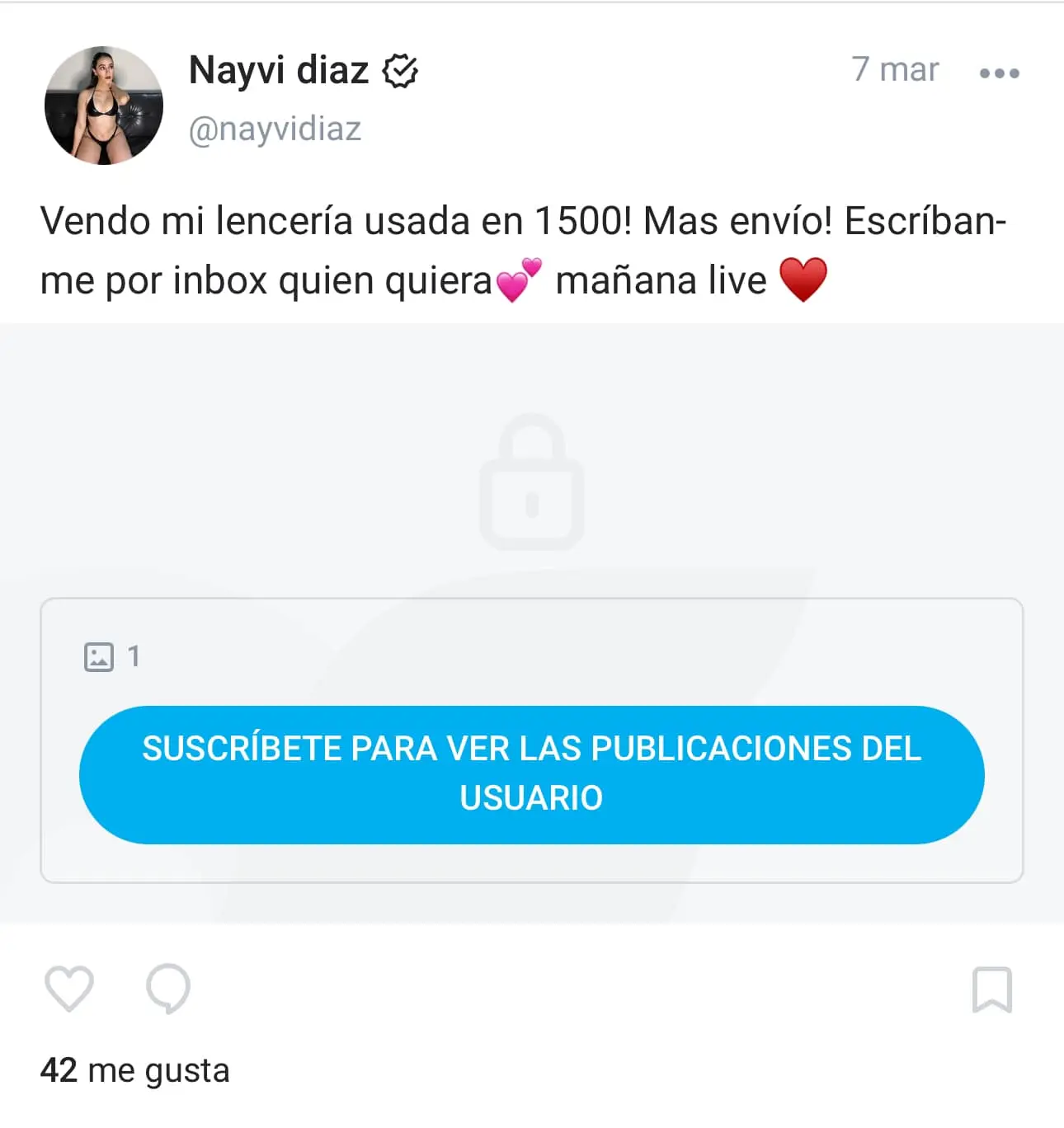
Task: Like this post with the heart icon
Action: 68,988
